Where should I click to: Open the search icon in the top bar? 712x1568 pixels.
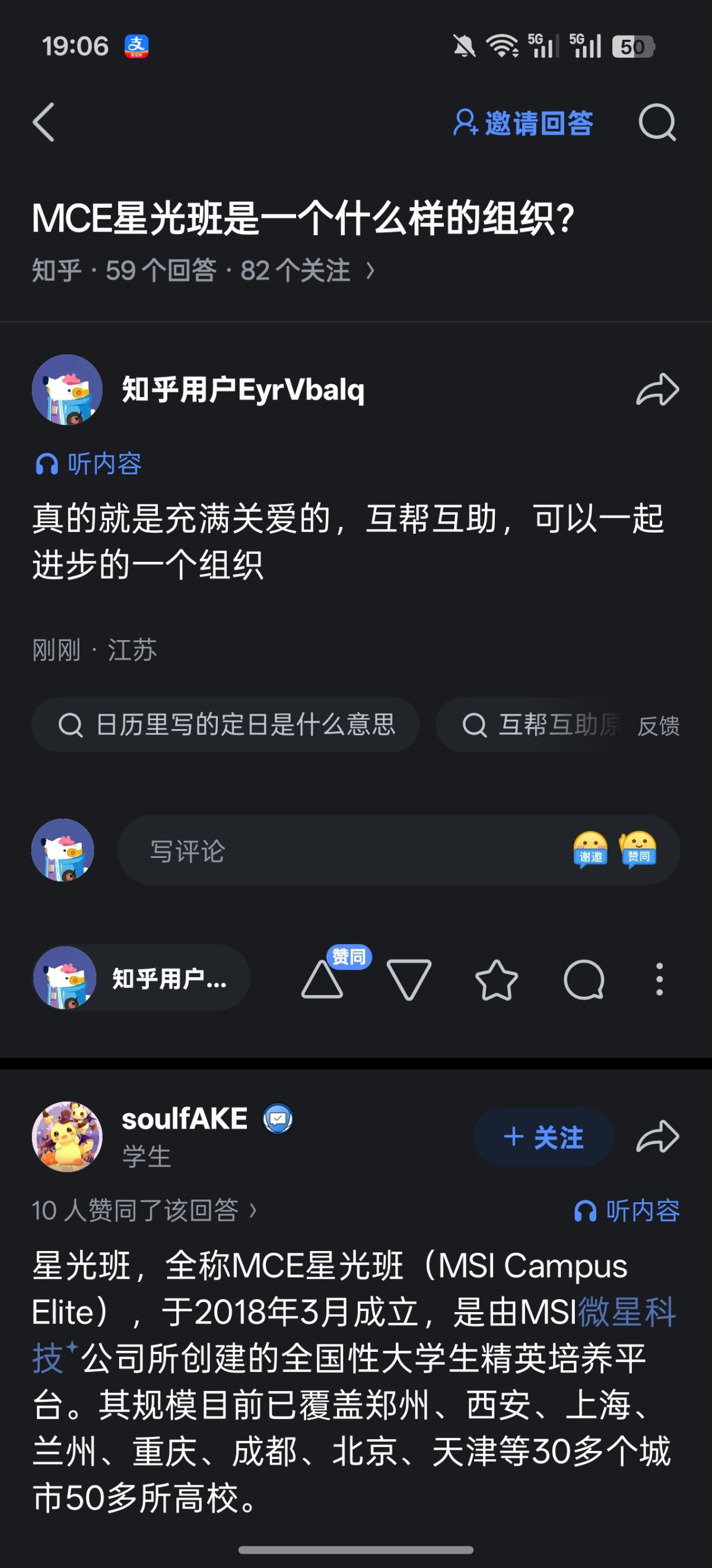pyautogui.click(x=658, y=122)
